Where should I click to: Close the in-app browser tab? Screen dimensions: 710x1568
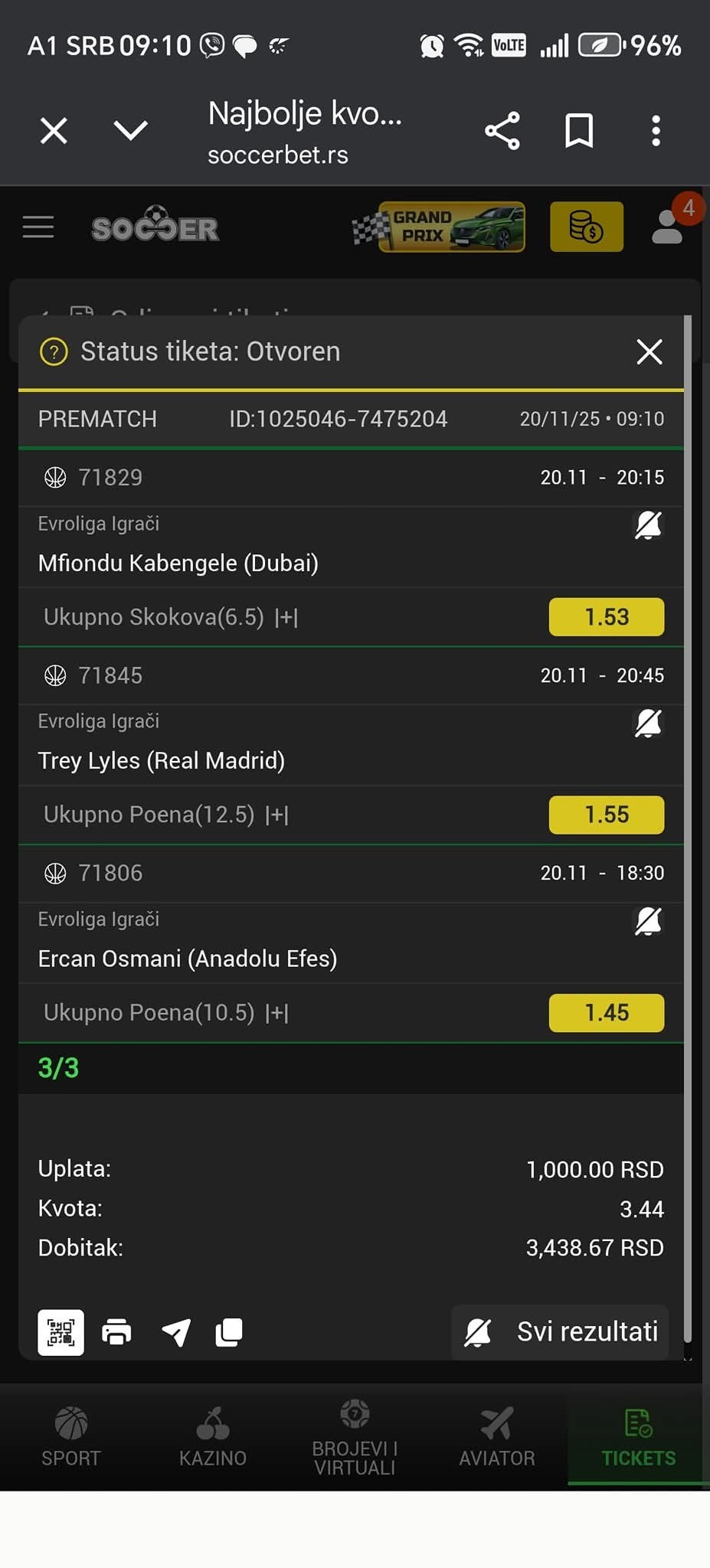point(54,131)
